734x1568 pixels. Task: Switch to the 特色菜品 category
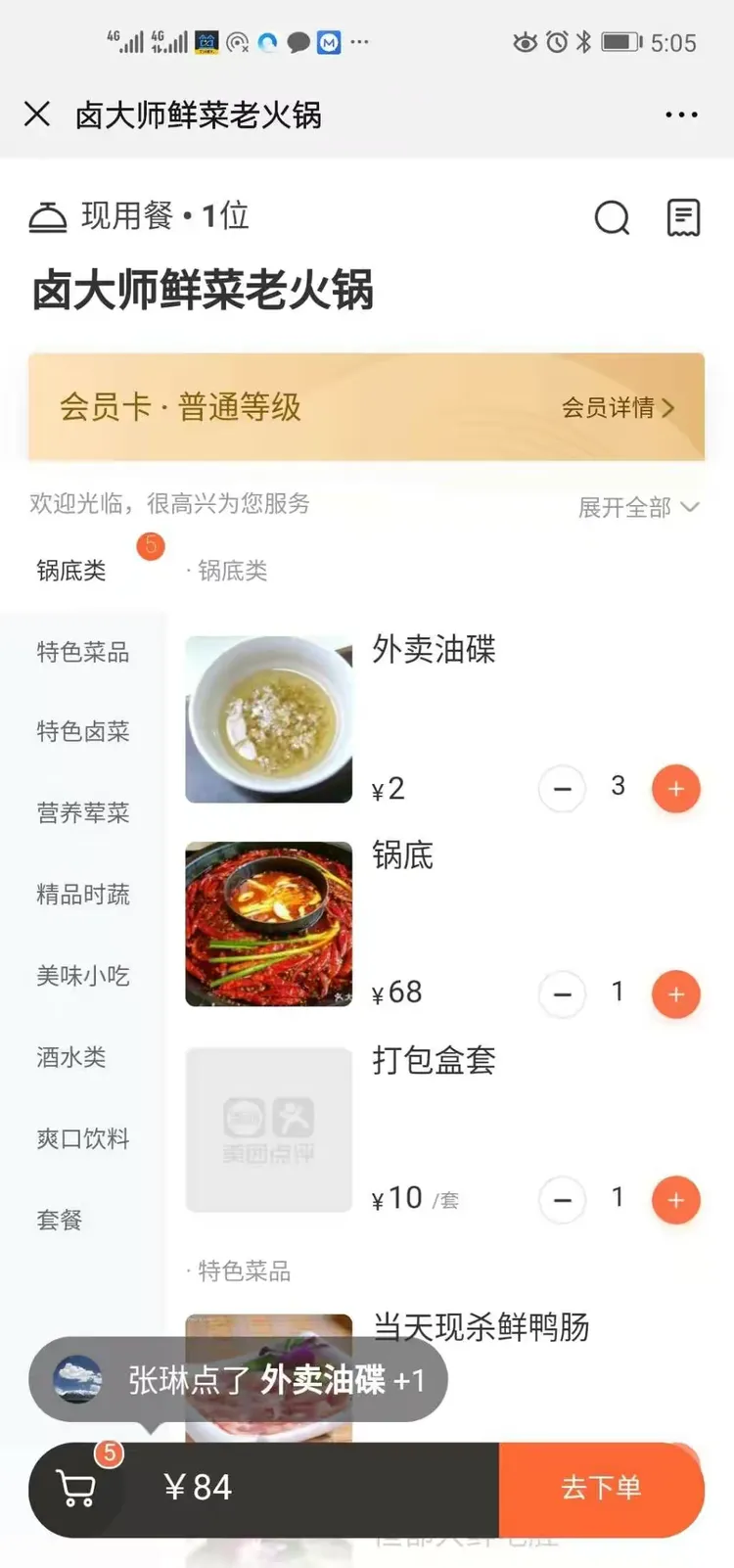pos(82,652)
